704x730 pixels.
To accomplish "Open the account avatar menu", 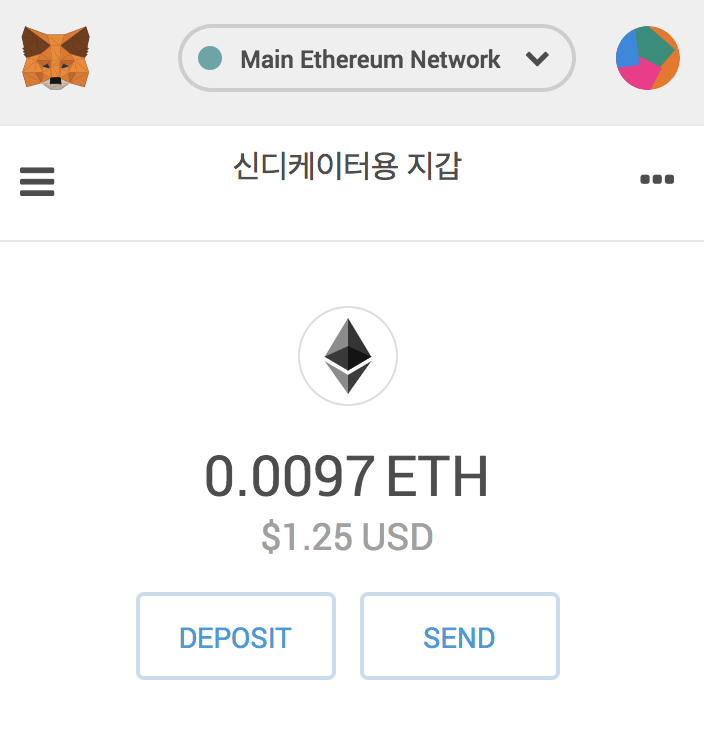I will 647,58.
